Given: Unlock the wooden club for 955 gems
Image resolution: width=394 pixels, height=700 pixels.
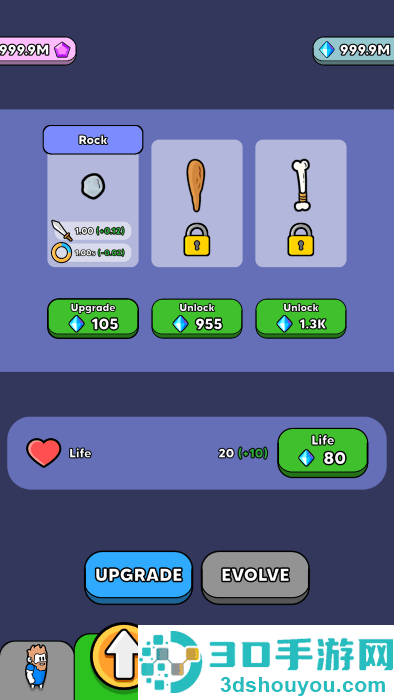Looking at the screenshot, I should tap(197, 318).
